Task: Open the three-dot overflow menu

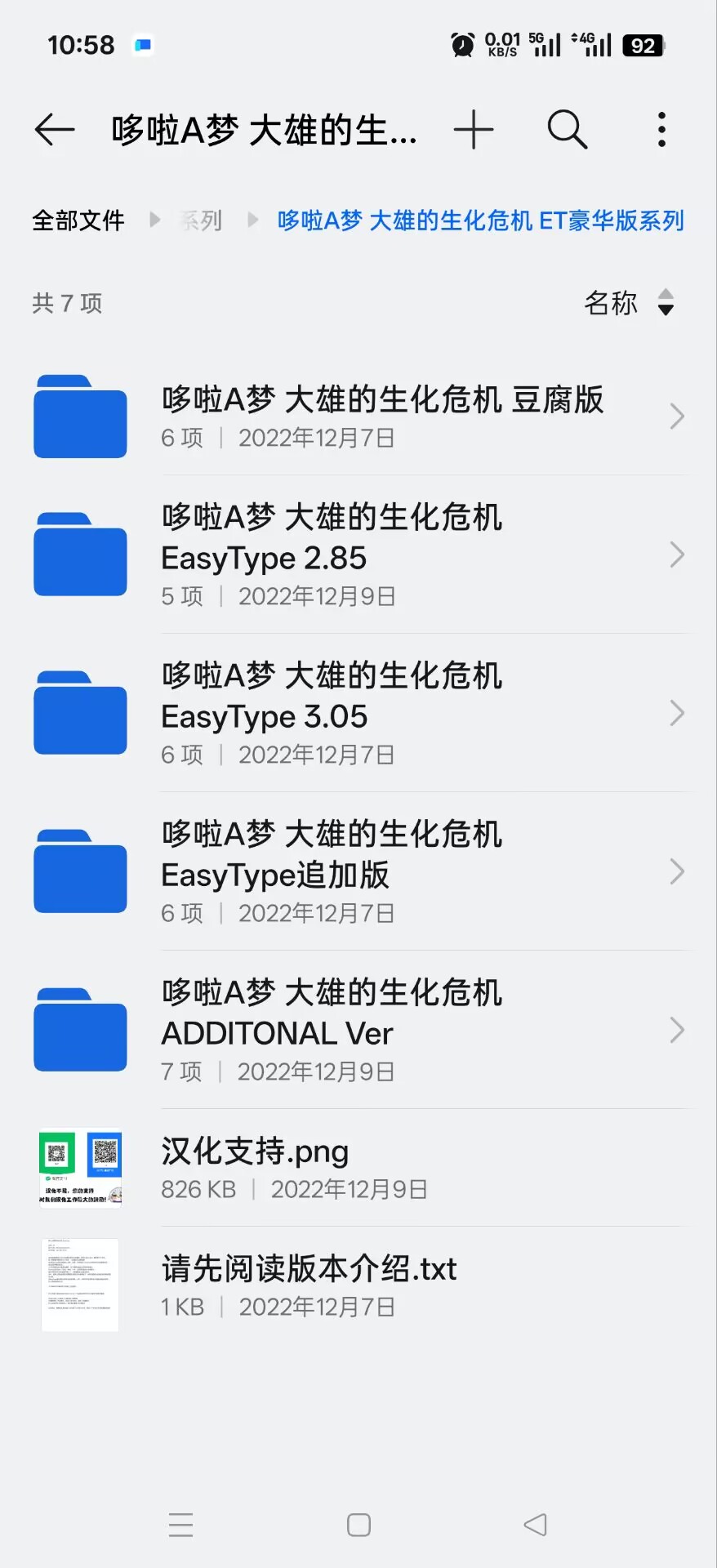Action: (661, 130)
